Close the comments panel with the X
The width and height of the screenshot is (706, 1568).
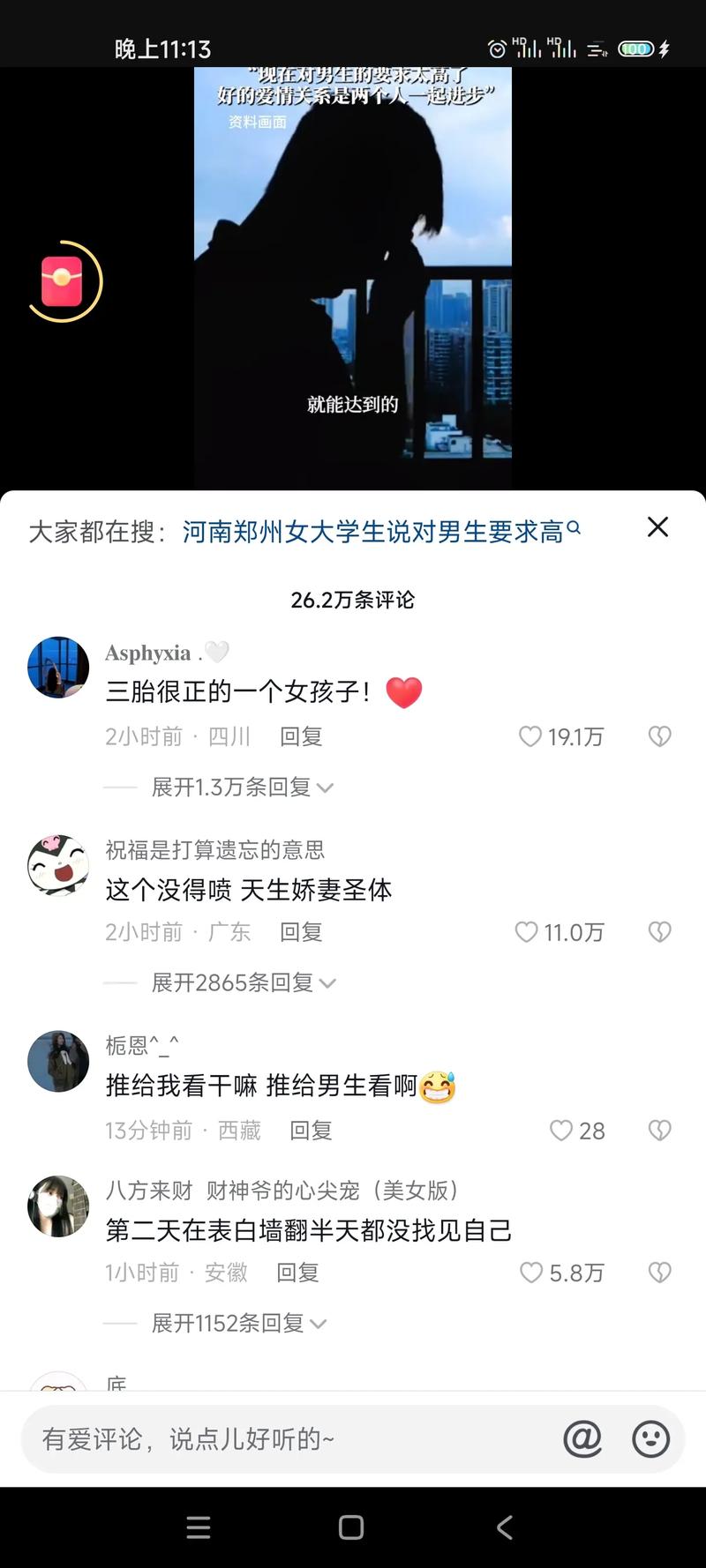657,526
